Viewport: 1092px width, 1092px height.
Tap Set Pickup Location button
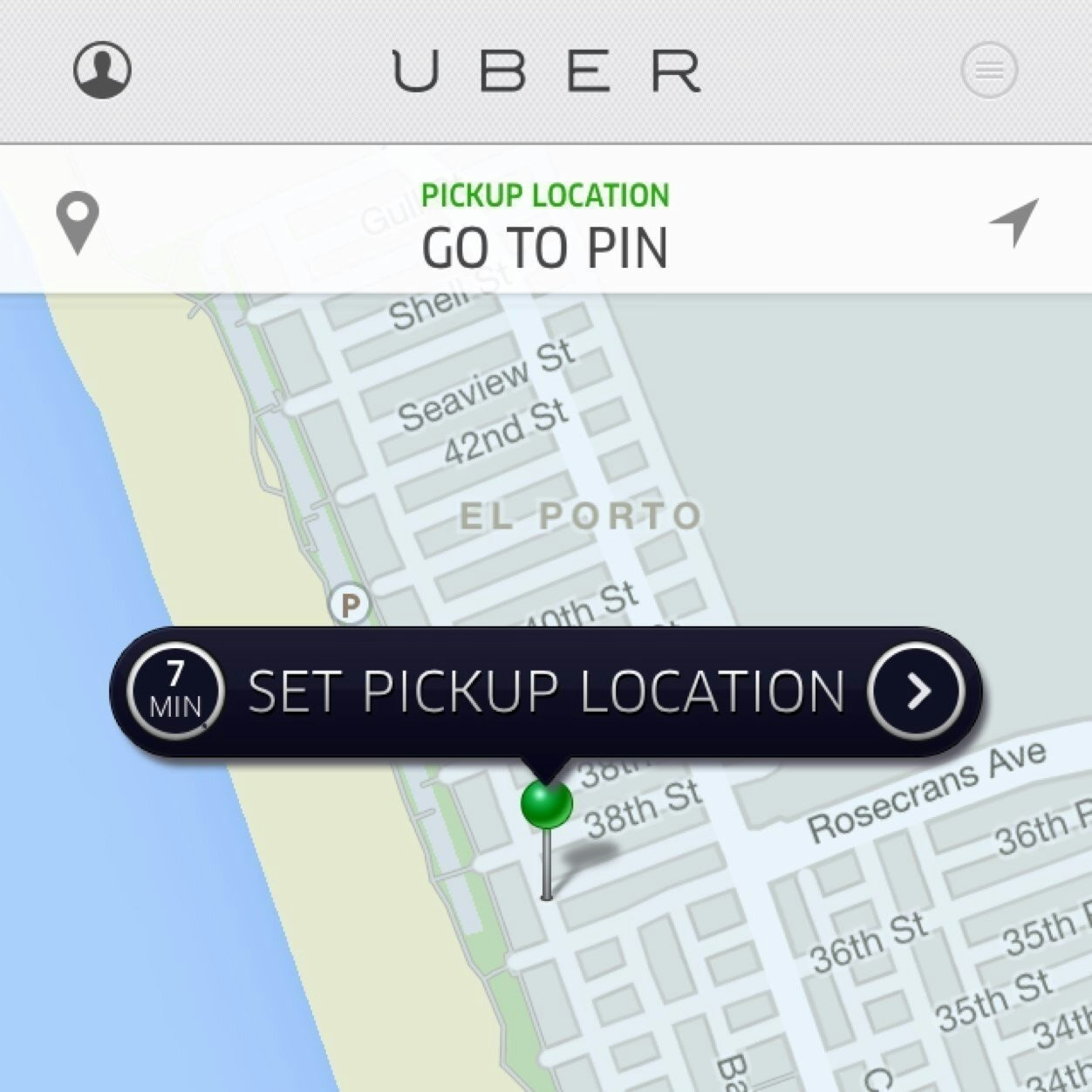(x=546, y=692)
